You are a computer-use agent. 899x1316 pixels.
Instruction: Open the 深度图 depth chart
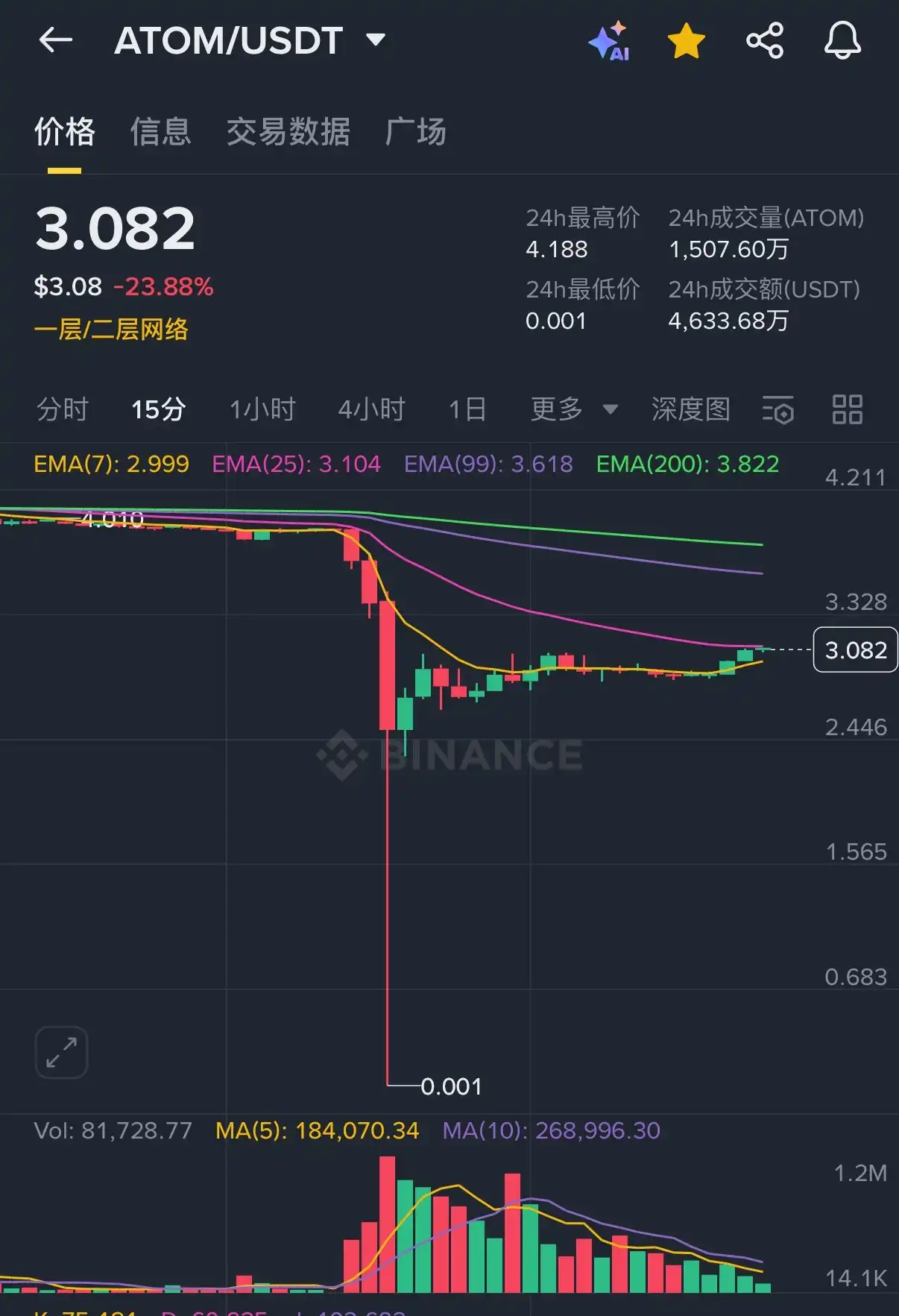pos(690,409)
